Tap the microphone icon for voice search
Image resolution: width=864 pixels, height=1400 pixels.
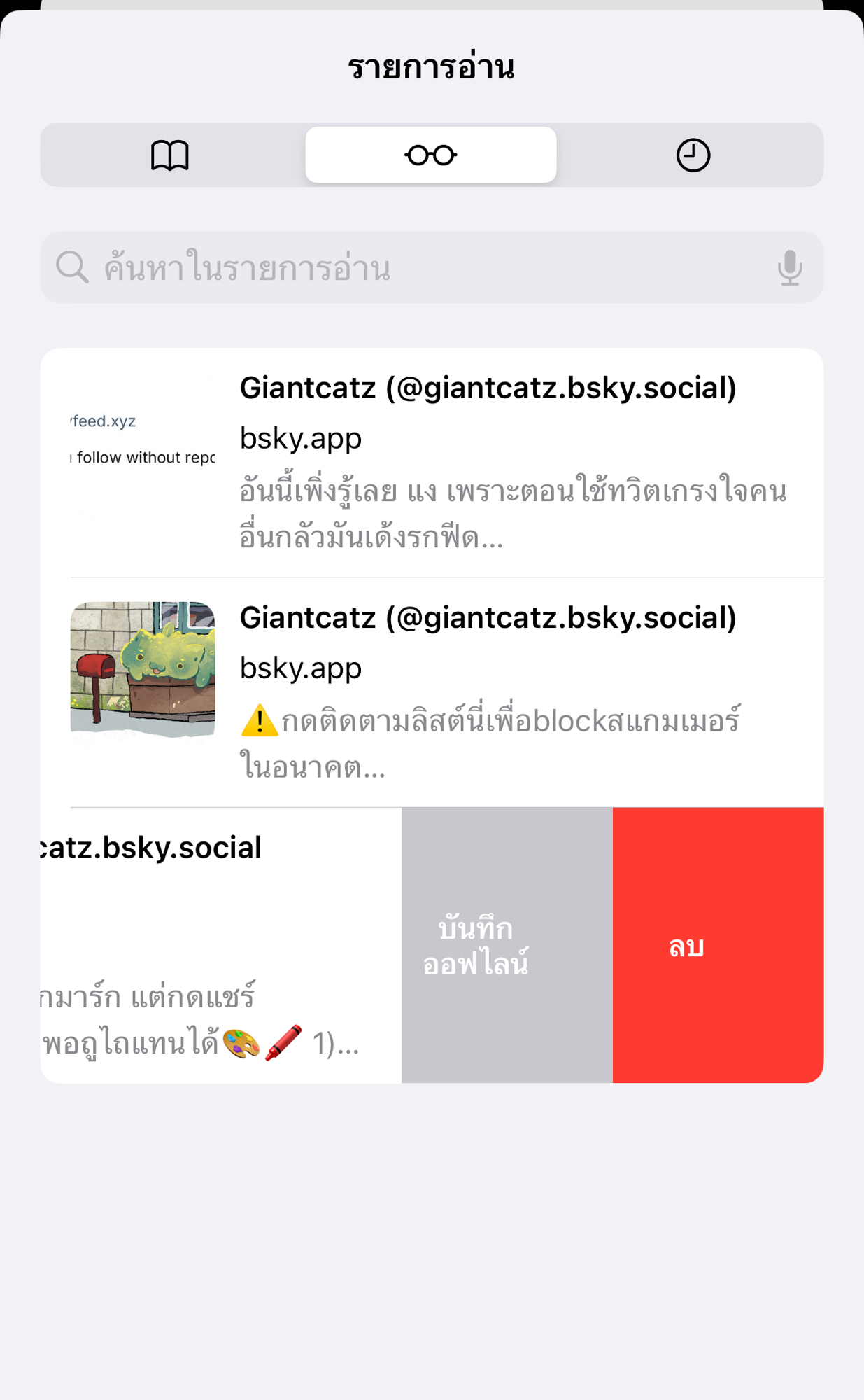(x=790, y=267)
